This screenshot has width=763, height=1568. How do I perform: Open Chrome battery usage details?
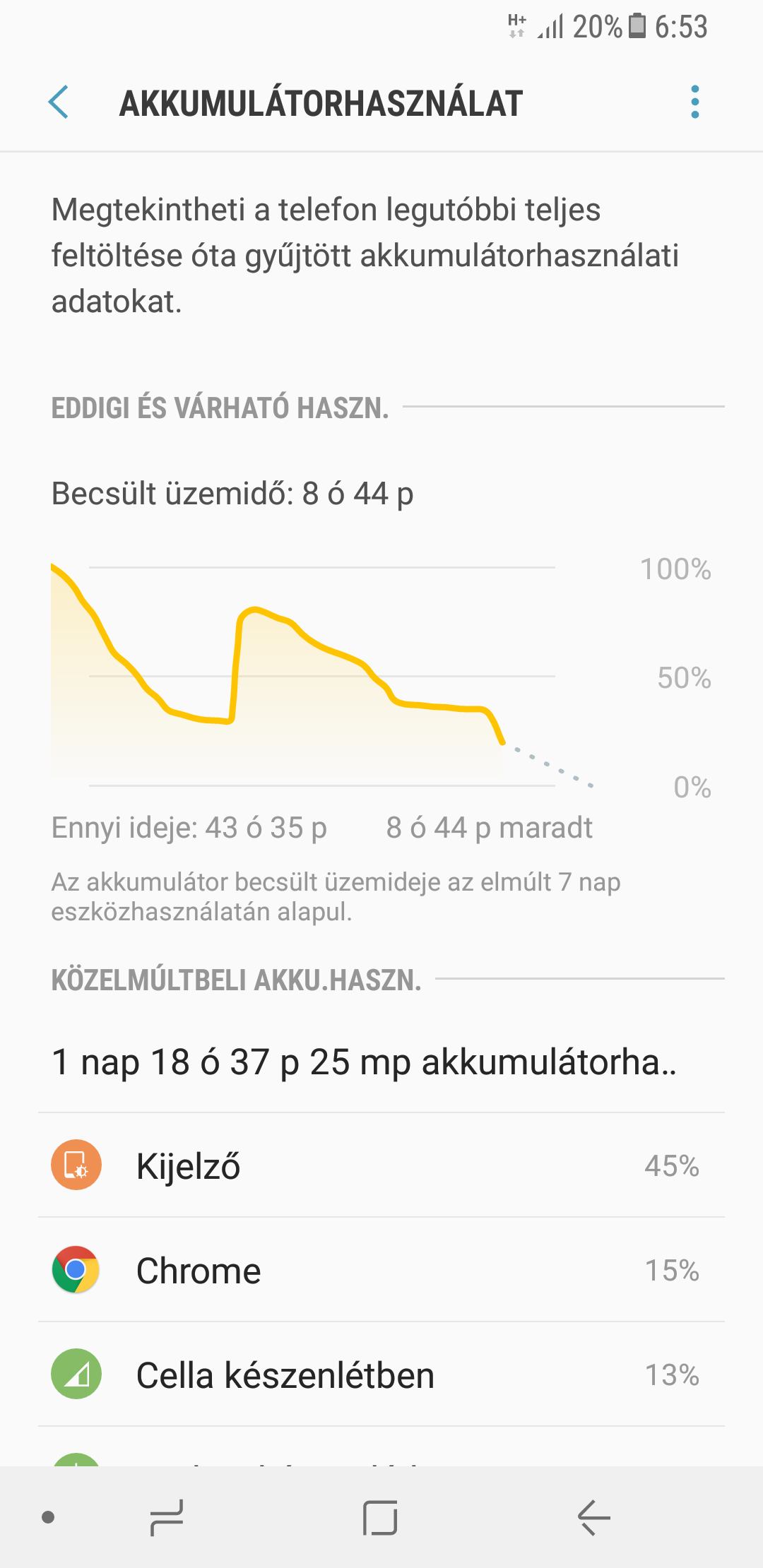381,1270
